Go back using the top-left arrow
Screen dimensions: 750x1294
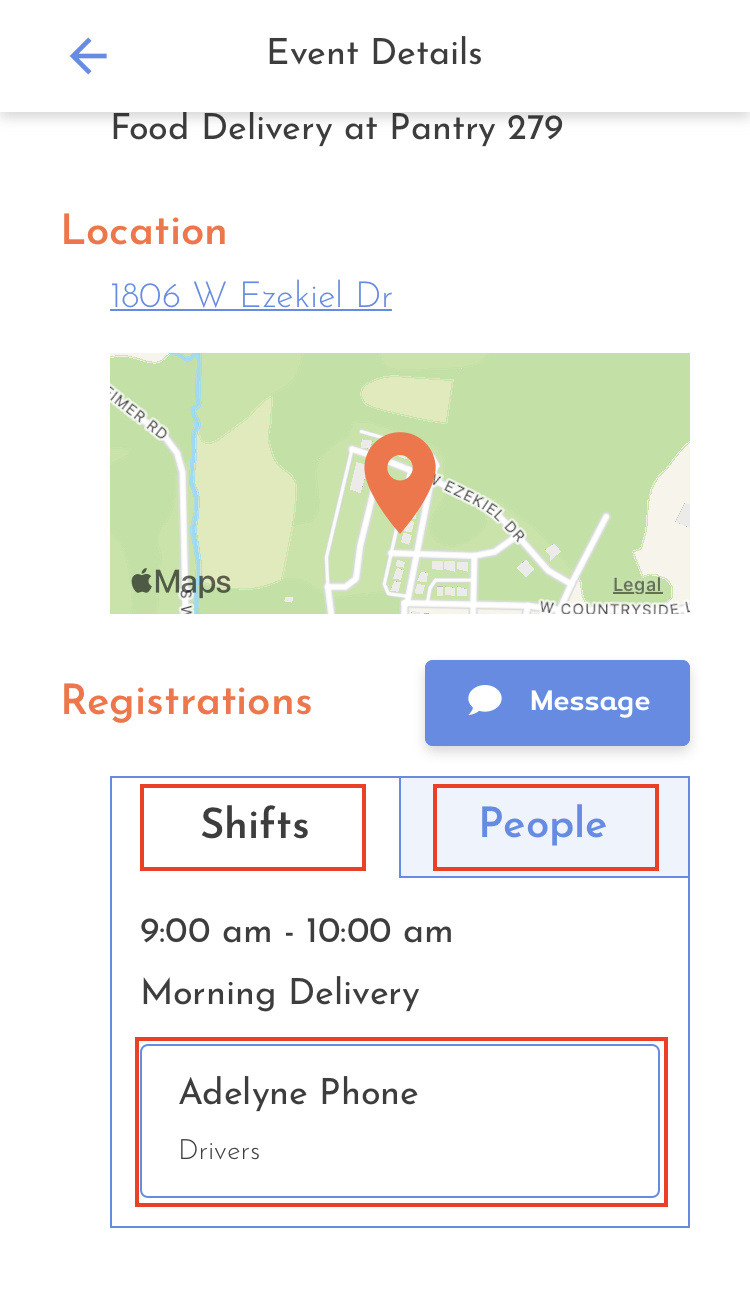88,56
